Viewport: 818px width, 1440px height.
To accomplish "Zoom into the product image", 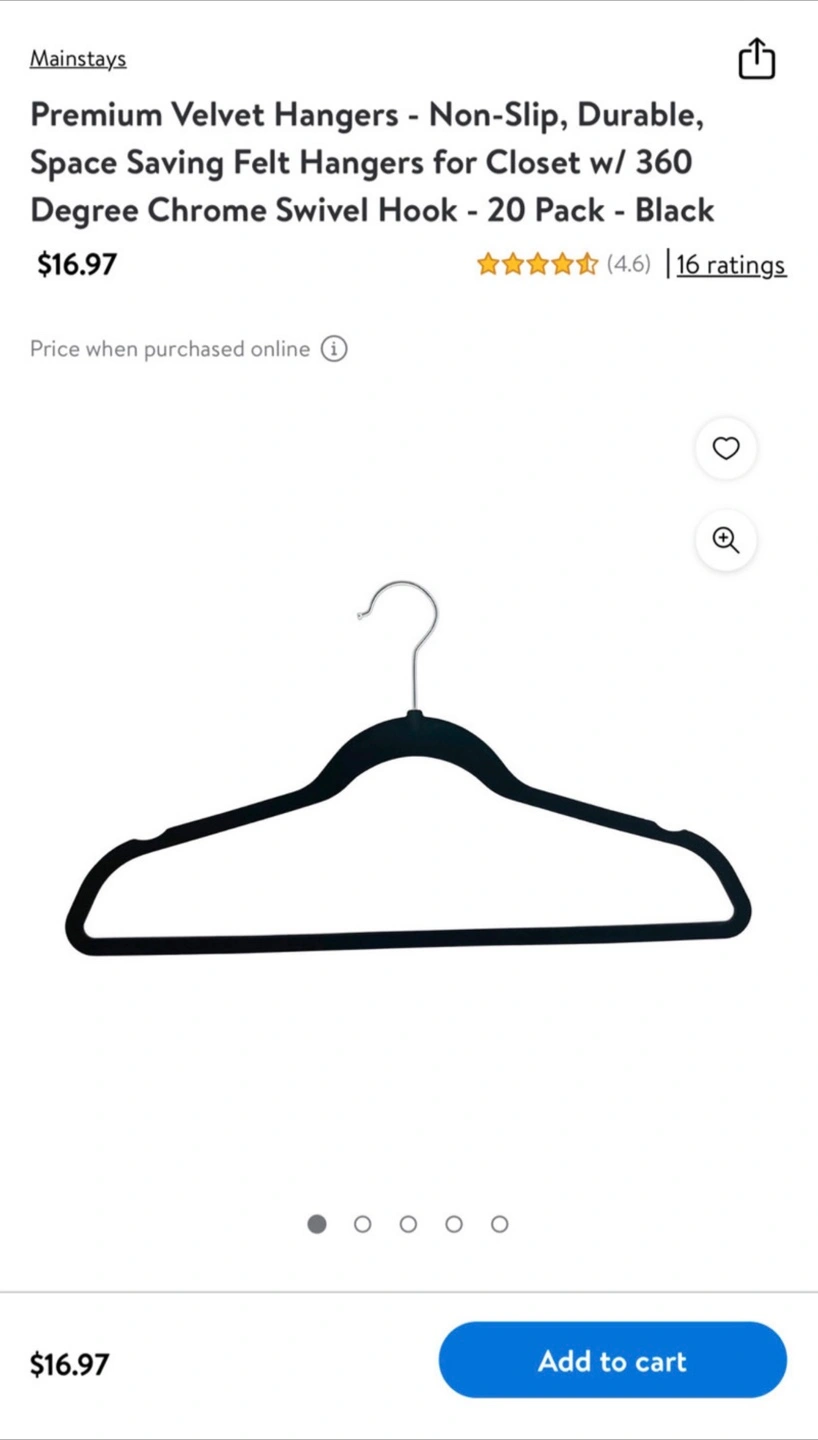I will click(x=726, y=540).
